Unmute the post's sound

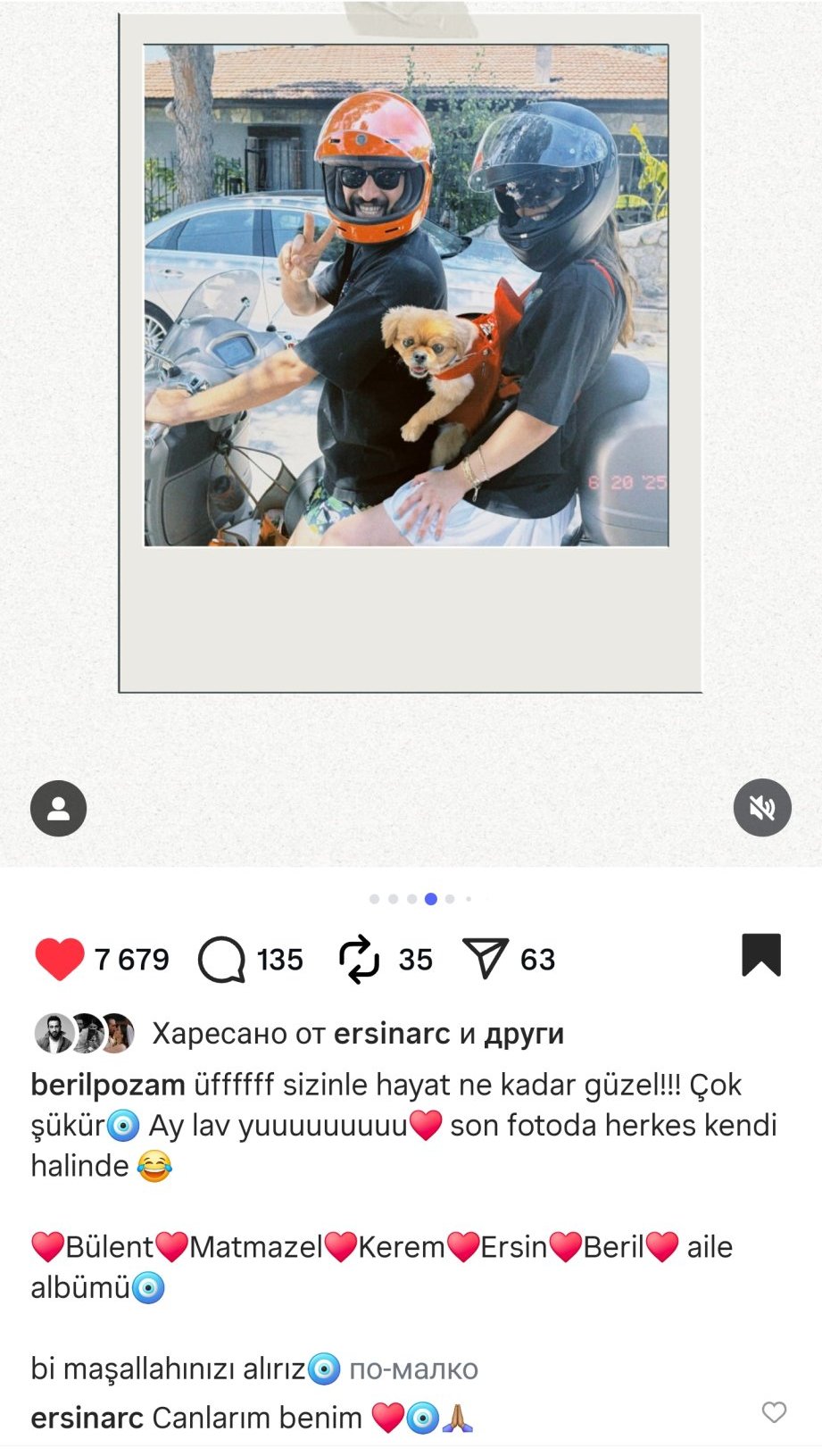coord(762,808)
